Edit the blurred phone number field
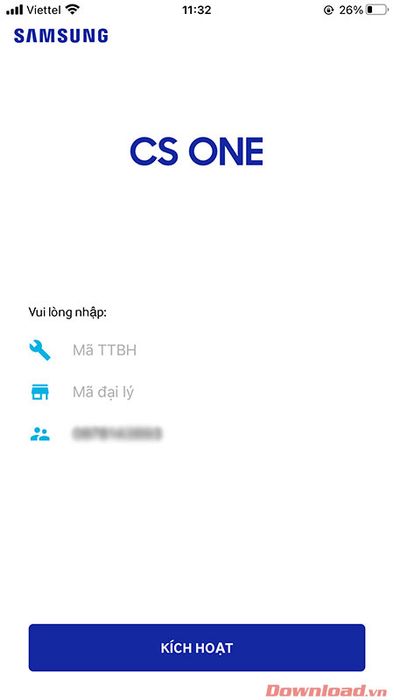The height and width of the screenshot is (700, 394). coord(218,433)
